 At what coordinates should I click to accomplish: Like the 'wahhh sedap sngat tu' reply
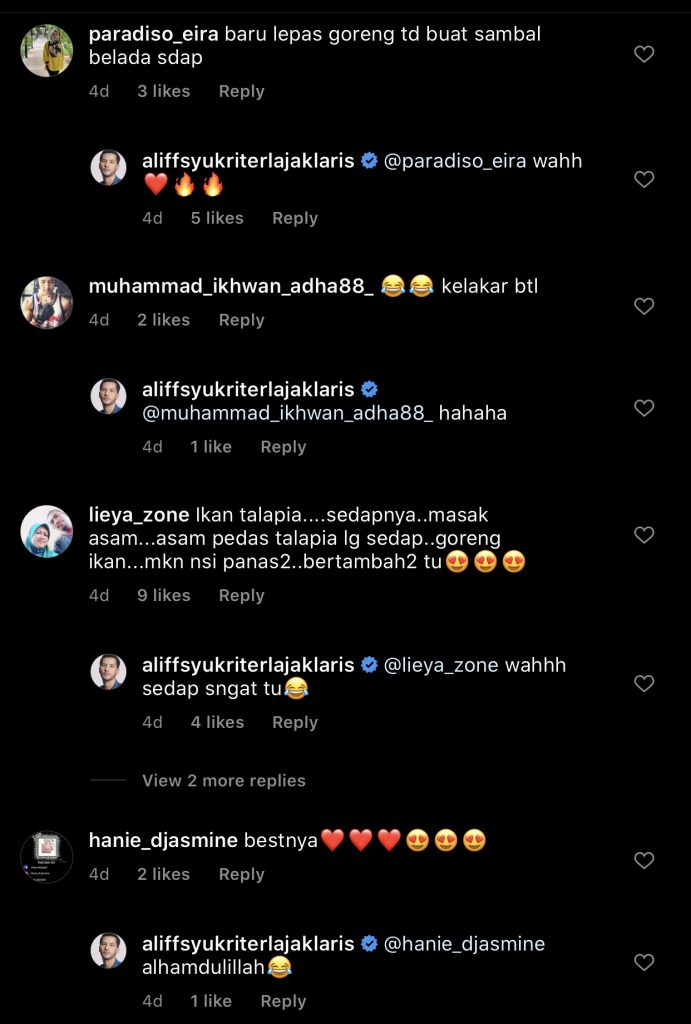[x=644, y=684]
